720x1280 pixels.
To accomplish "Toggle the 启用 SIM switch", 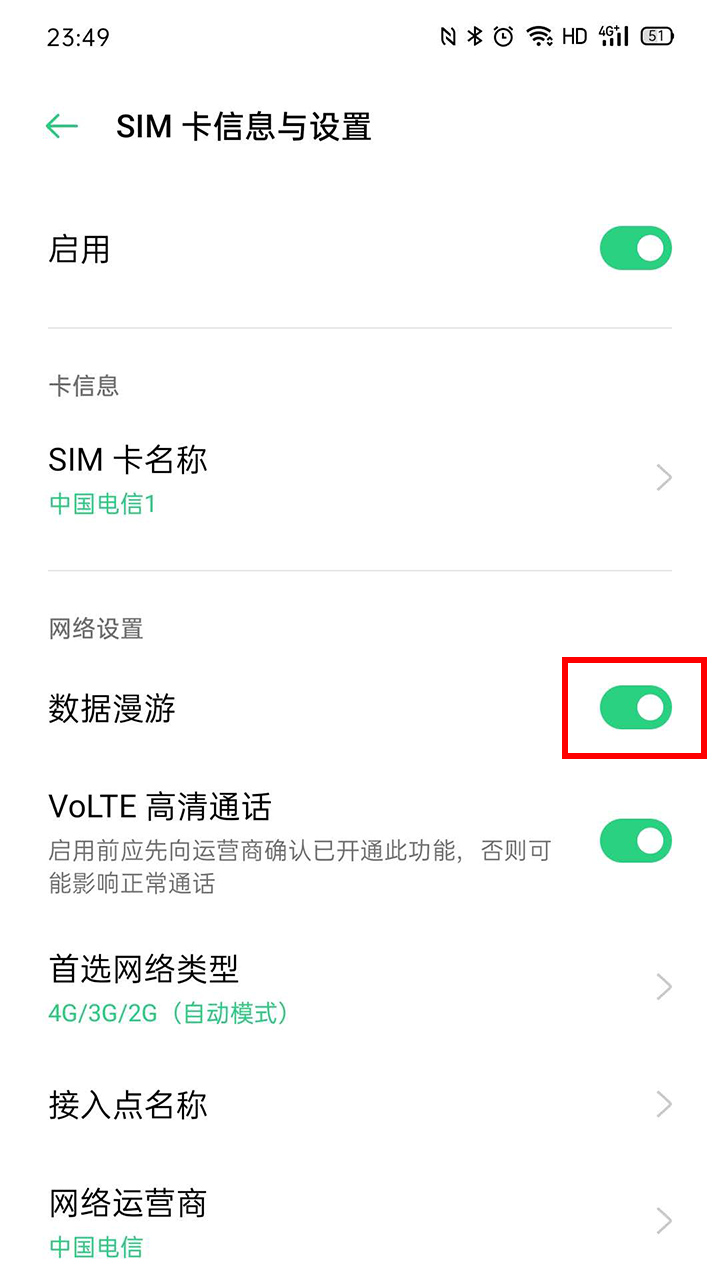I will pyautogui.click(x=635, y=248).
